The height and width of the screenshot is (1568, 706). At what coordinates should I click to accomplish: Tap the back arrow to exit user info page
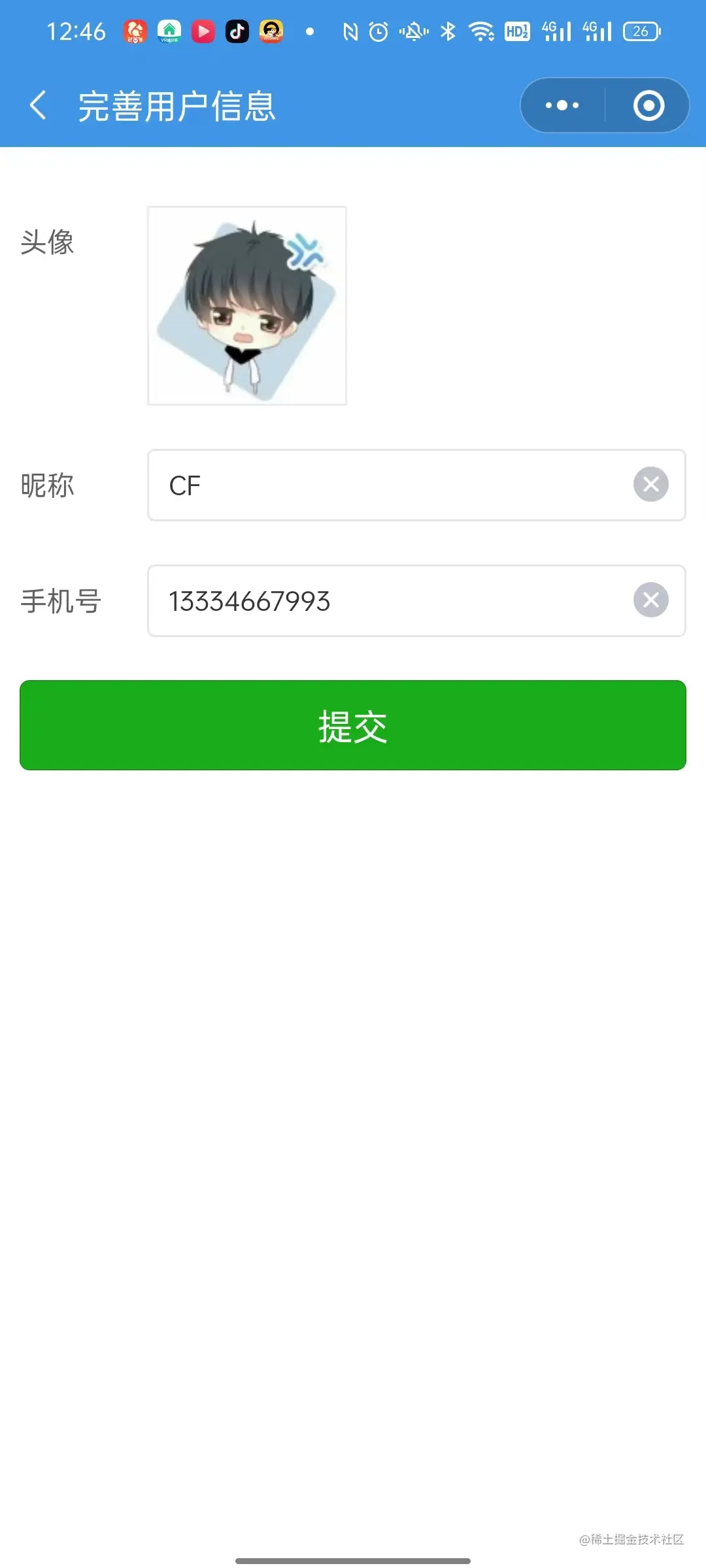coord(37,105)
